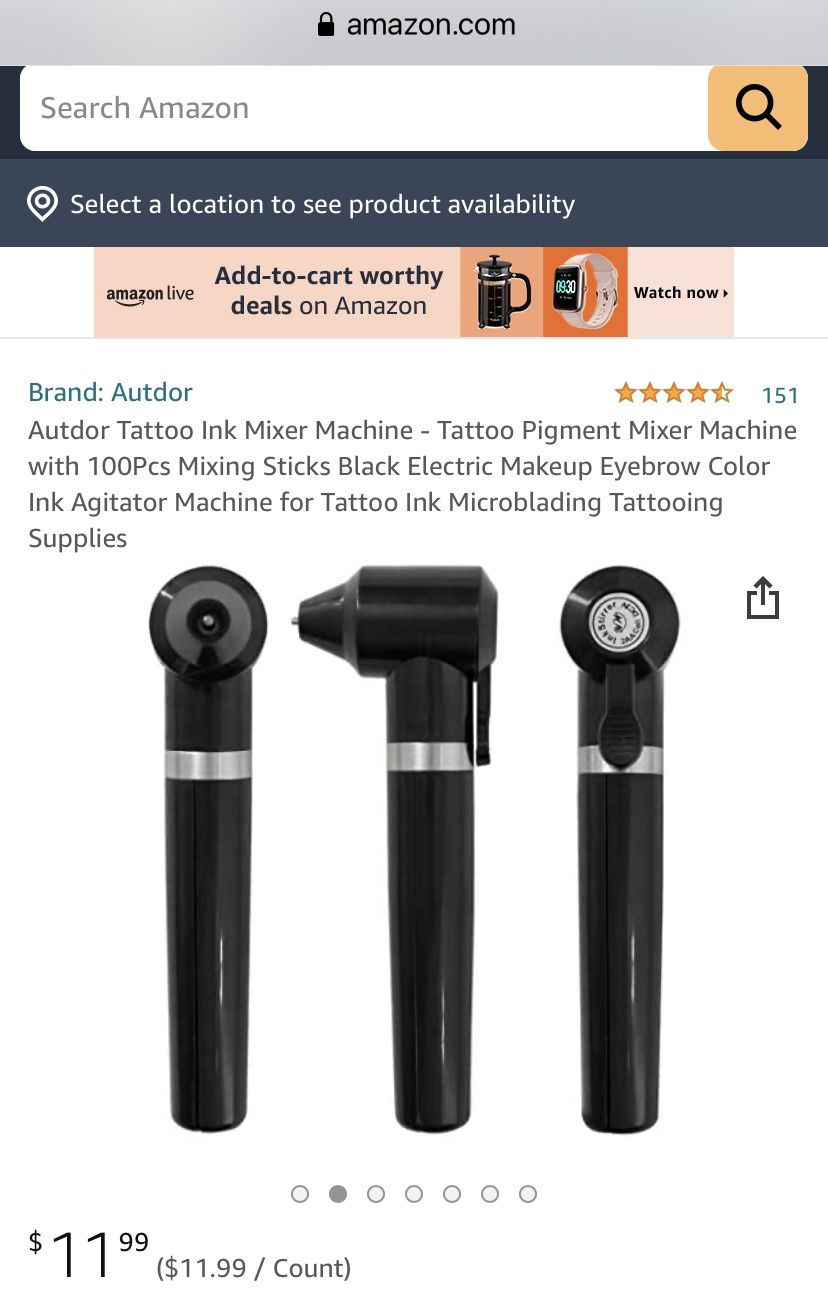Select a location for product availability
The height and width of the screenshot is (1301, 828).
coord(322,204)
